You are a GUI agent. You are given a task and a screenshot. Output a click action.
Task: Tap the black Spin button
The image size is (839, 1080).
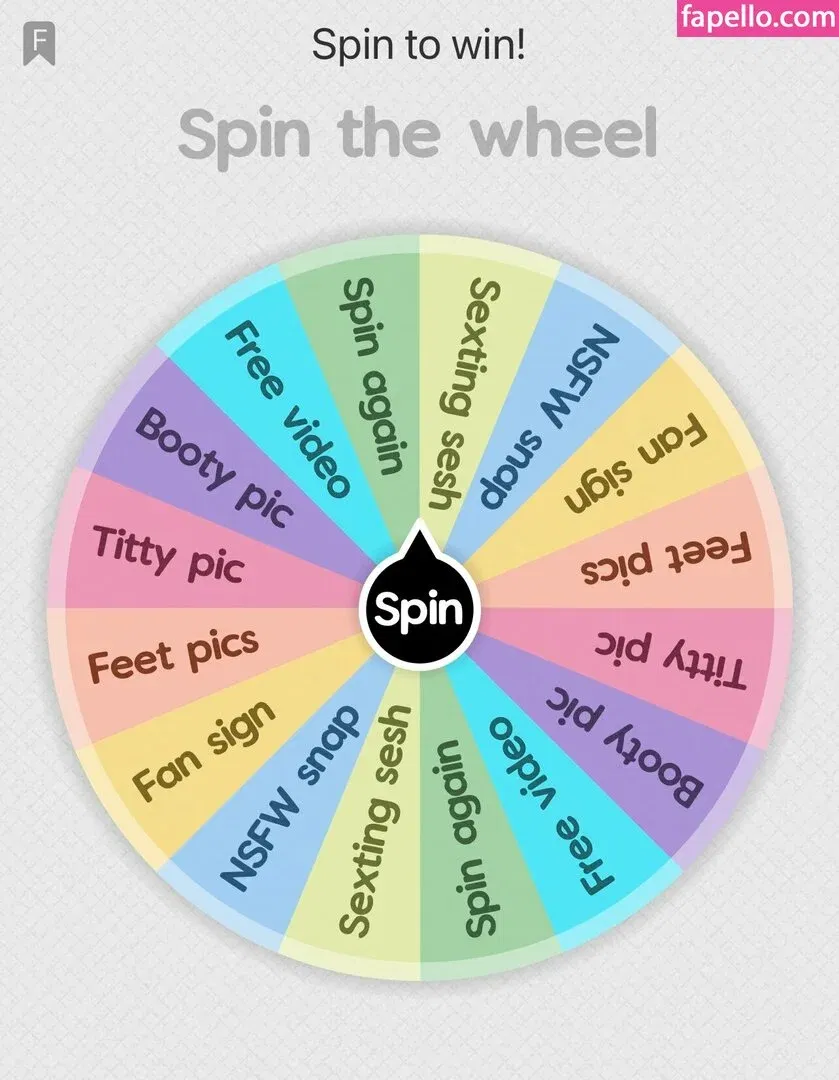click(x=419, y=608)
